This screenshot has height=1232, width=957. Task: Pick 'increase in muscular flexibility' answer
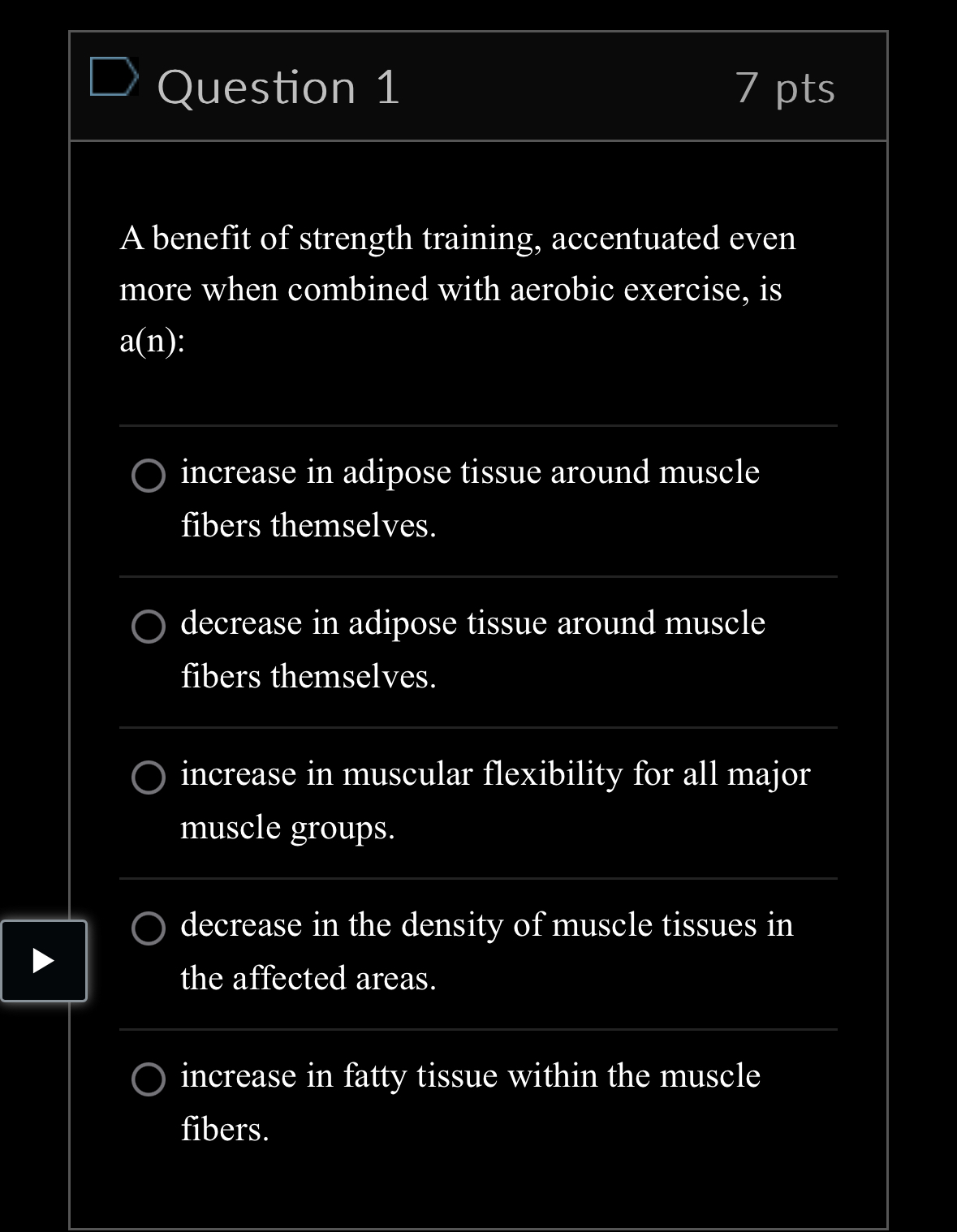(x=149, y=778)
